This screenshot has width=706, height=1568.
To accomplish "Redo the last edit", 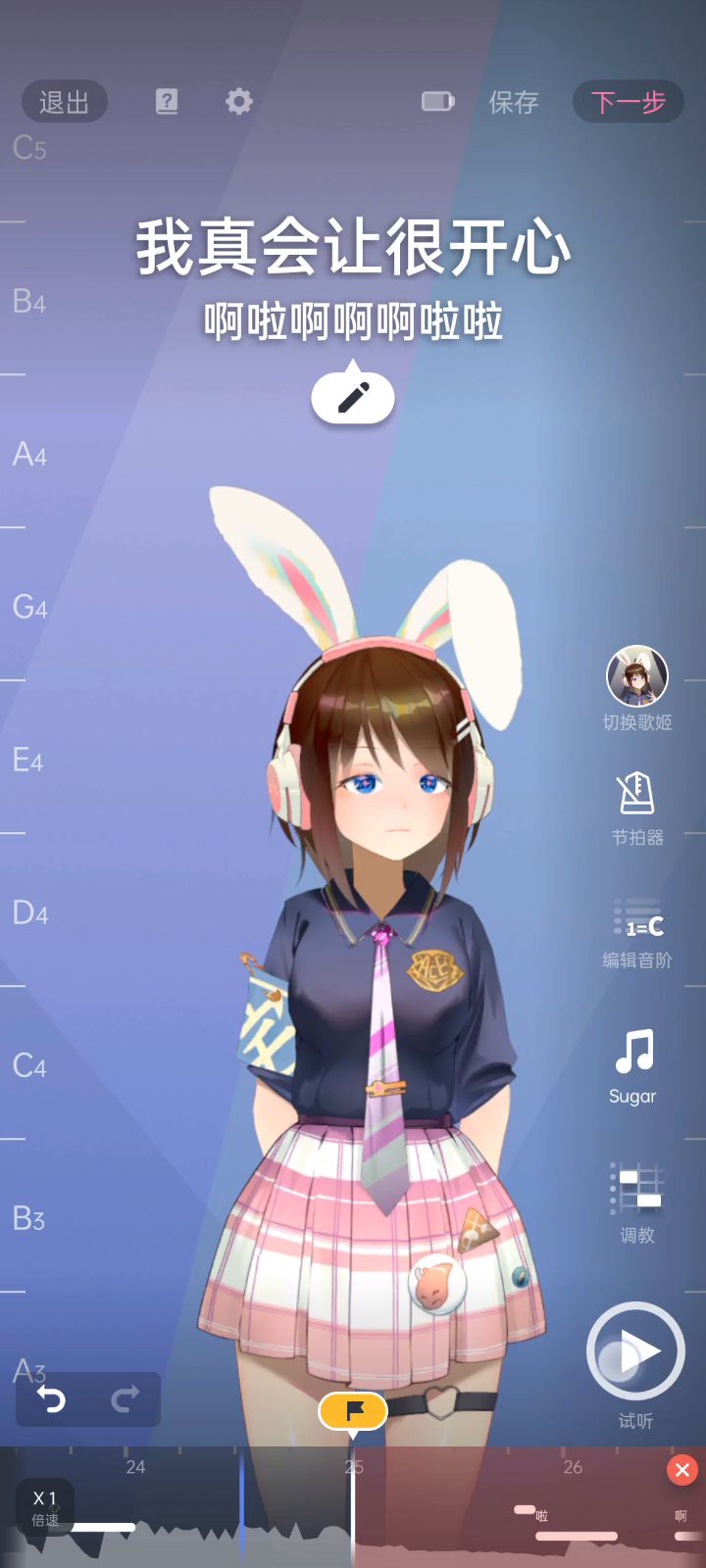I will (126, 1399).
